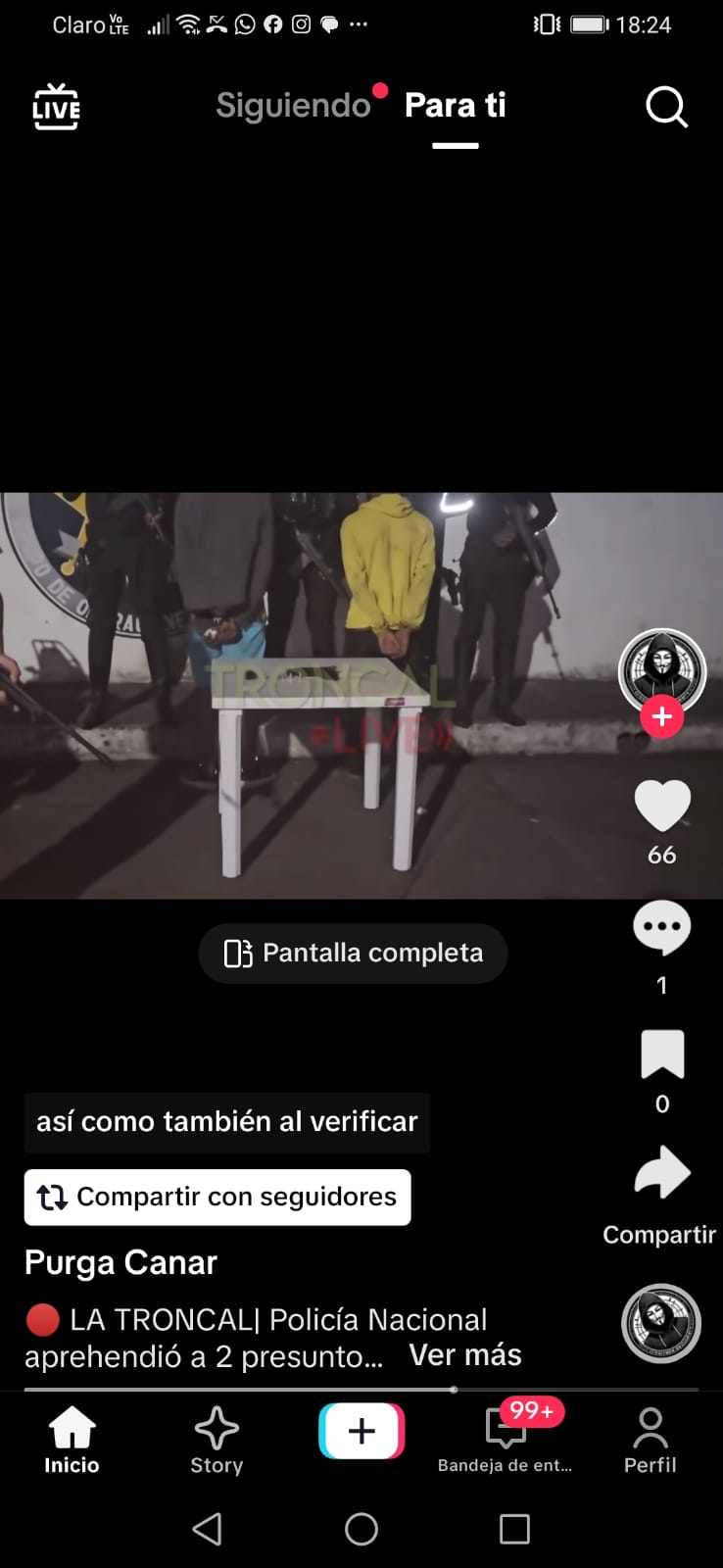Open the comments bubble
Viewport: 723px width, 1568px height.
(x=662, y=927)
